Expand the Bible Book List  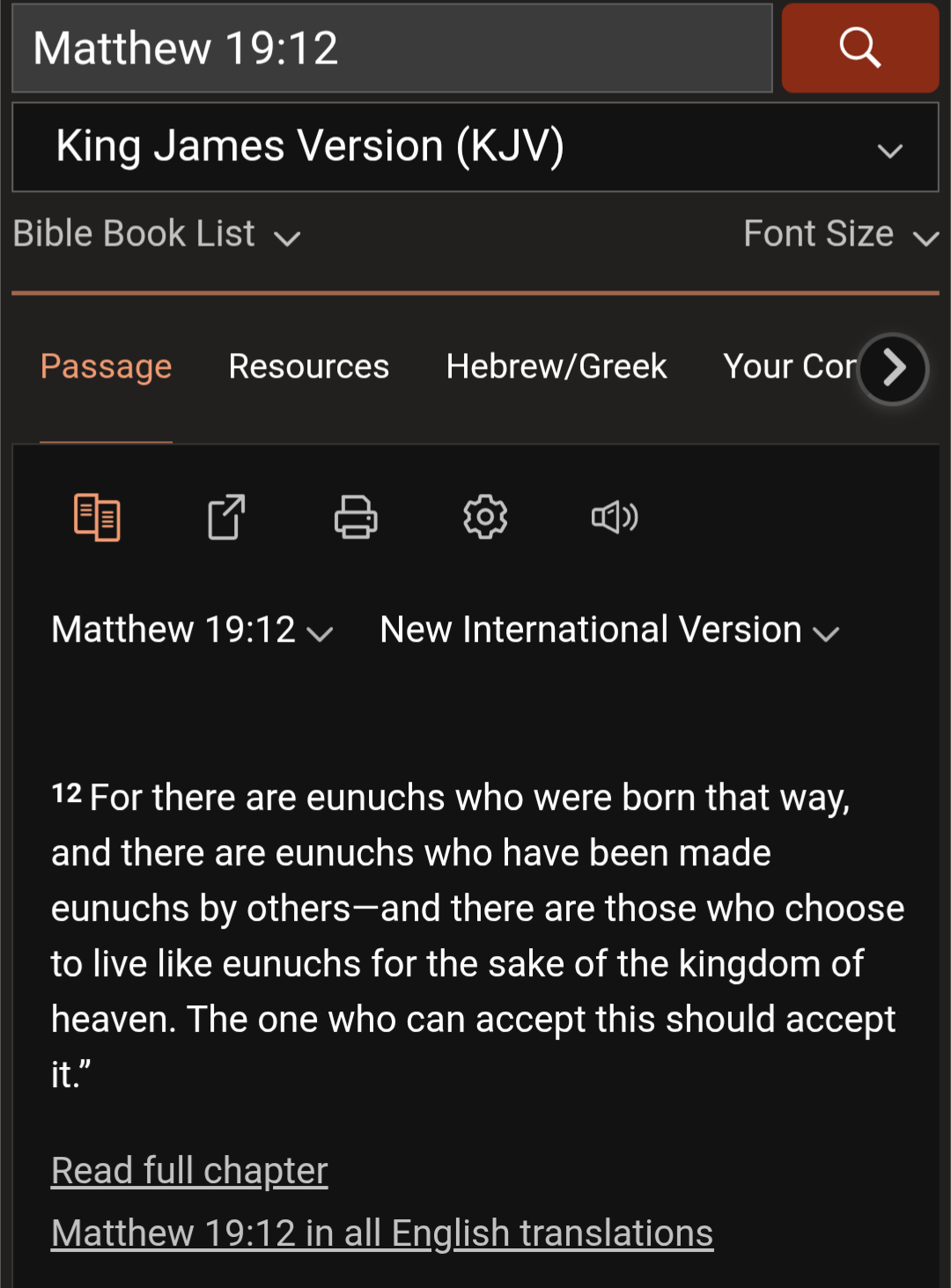(157, 234)
